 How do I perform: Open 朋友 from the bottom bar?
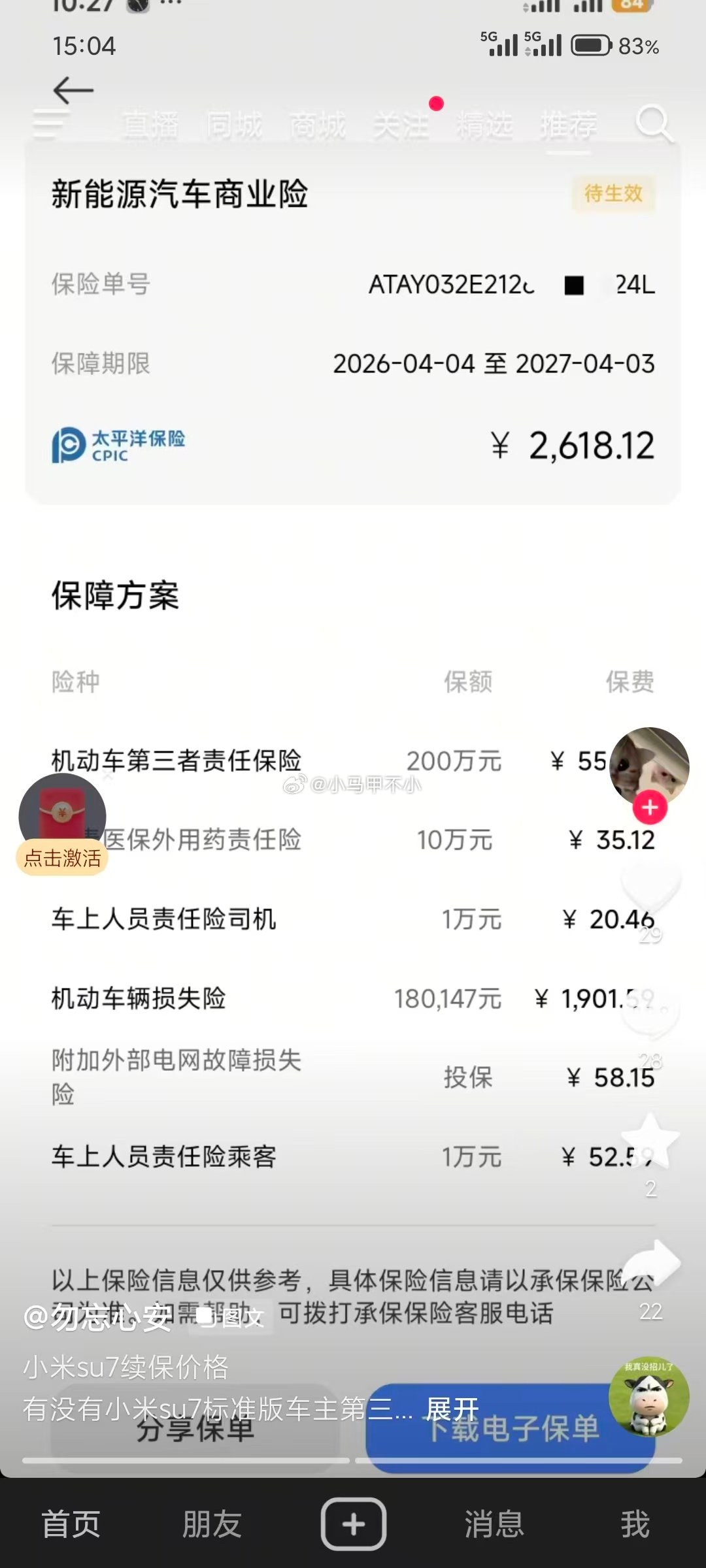click(x=212, y=1524)
